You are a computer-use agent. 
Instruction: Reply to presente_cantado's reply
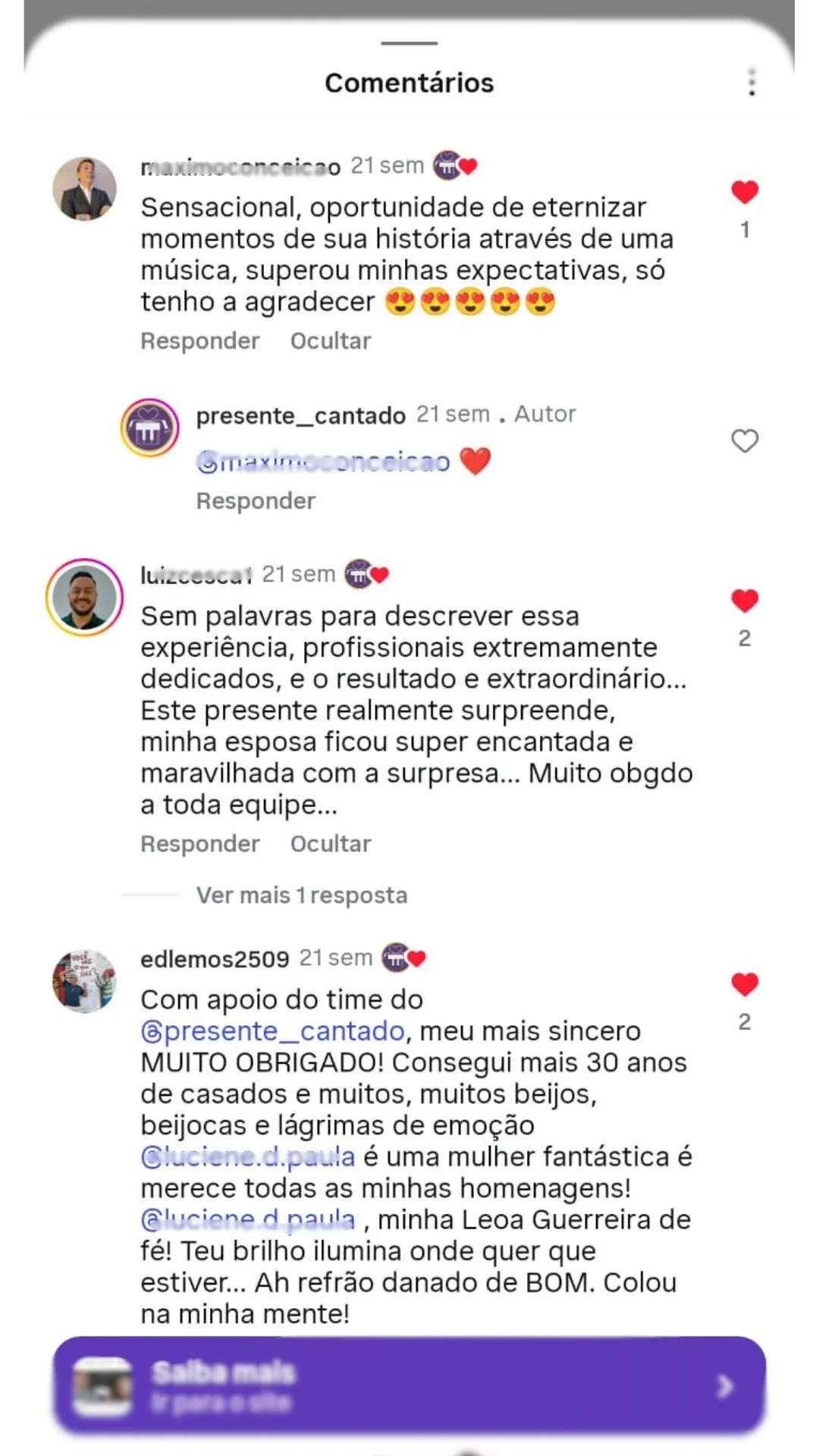coord(256,501)
